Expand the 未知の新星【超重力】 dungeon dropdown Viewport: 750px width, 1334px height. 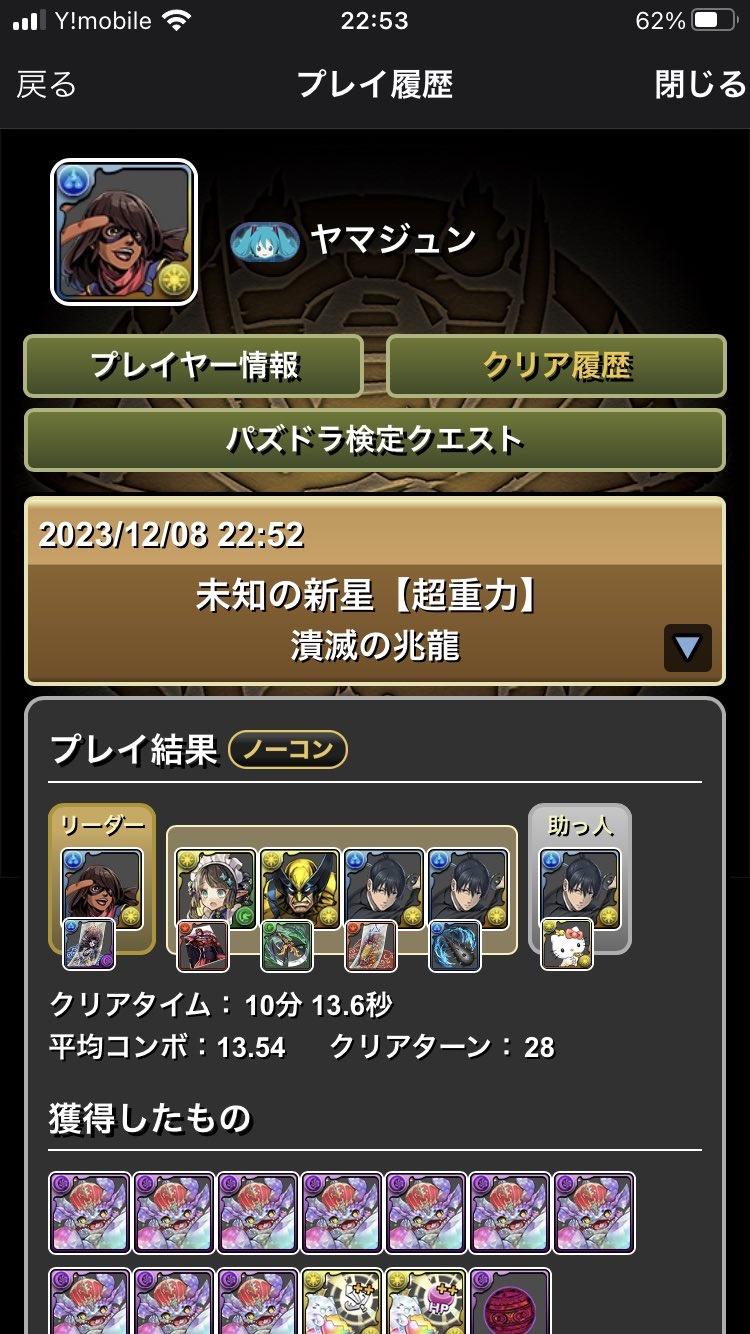point(687,648)
